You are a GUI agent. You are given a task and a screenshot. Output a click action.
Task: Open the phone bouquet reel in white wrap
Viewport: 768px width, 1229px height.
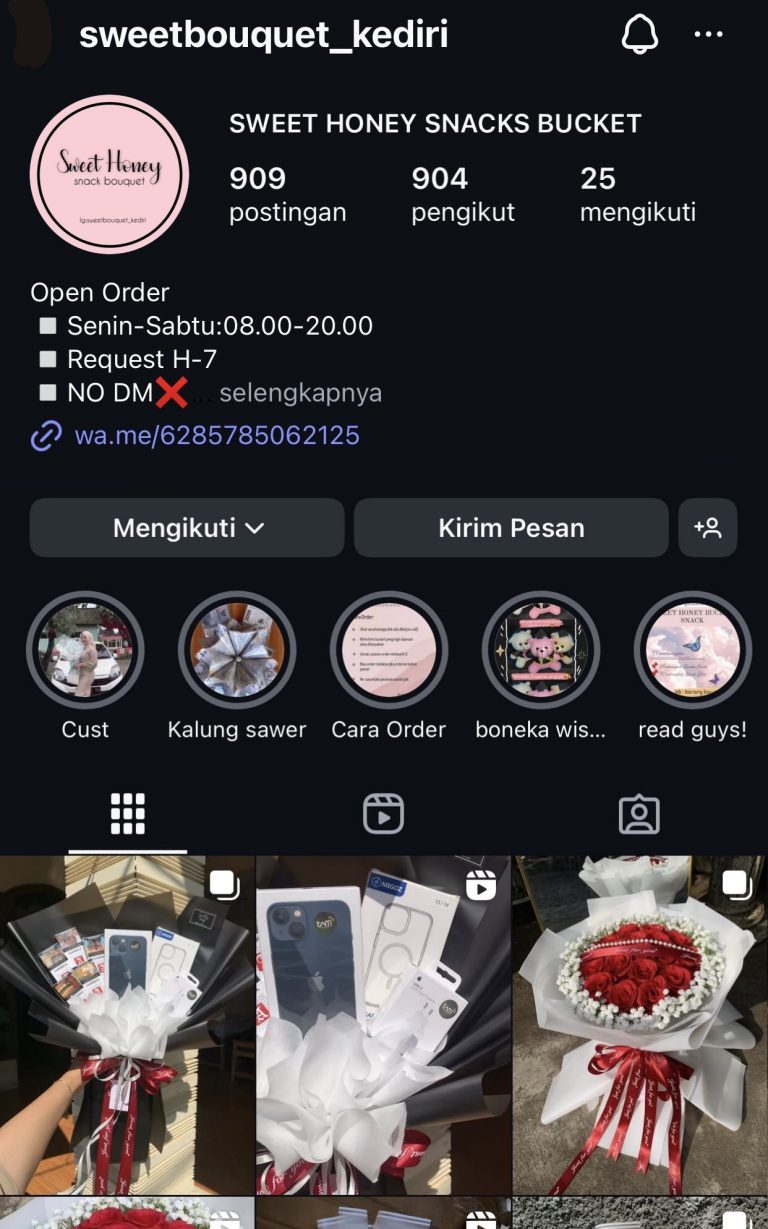click(383, 1024)
